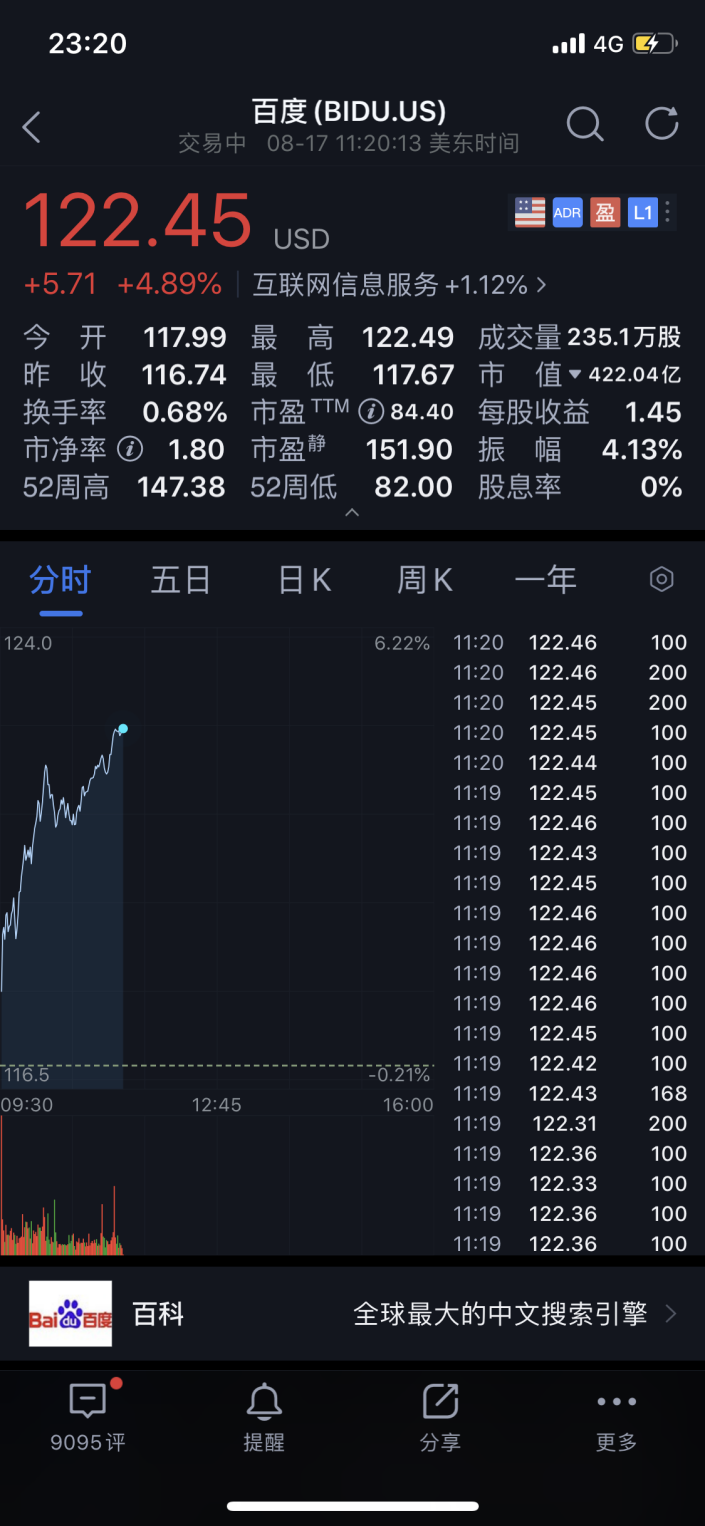Switch to the 五日 chart tab
The height and width of the screenshot is (1526, 705).
point(181,580)
